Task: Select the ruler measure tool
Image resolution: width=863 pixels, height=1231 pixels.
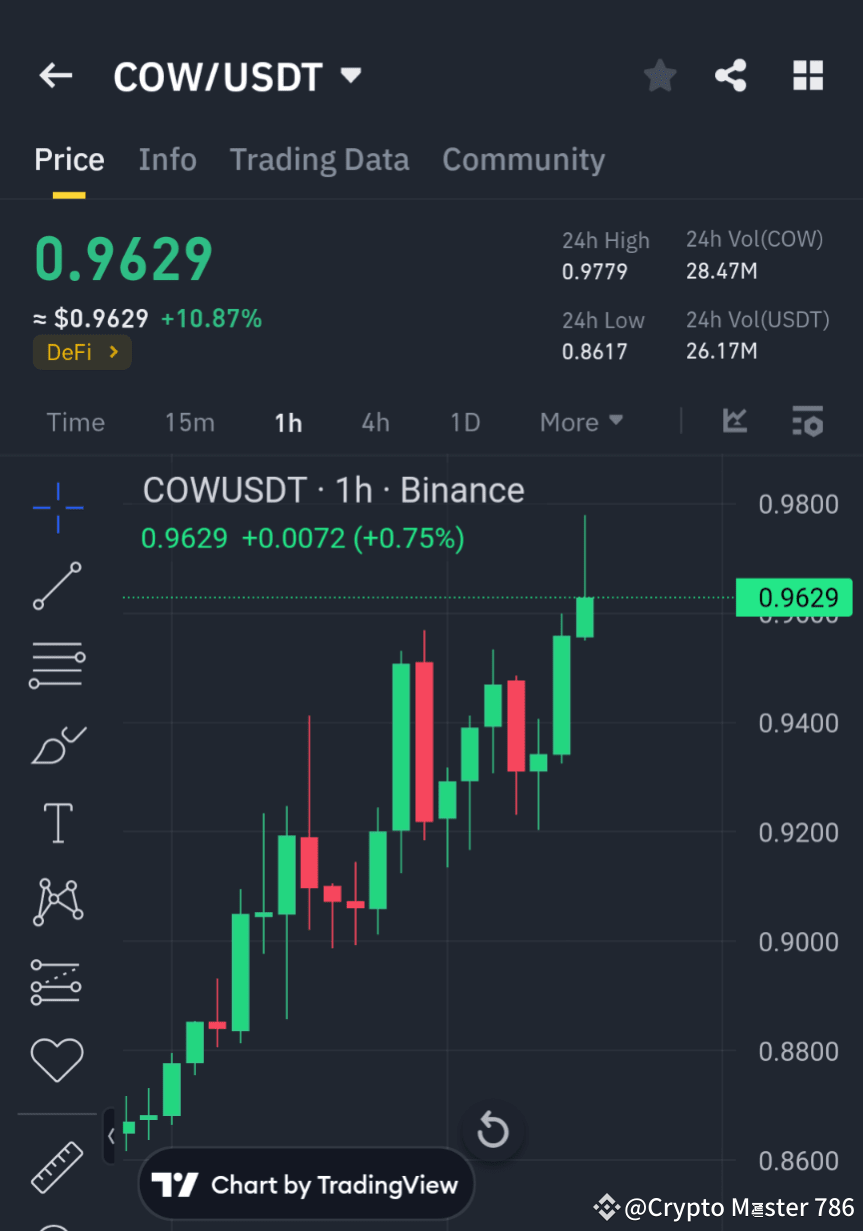Action: pos(57,1168)
